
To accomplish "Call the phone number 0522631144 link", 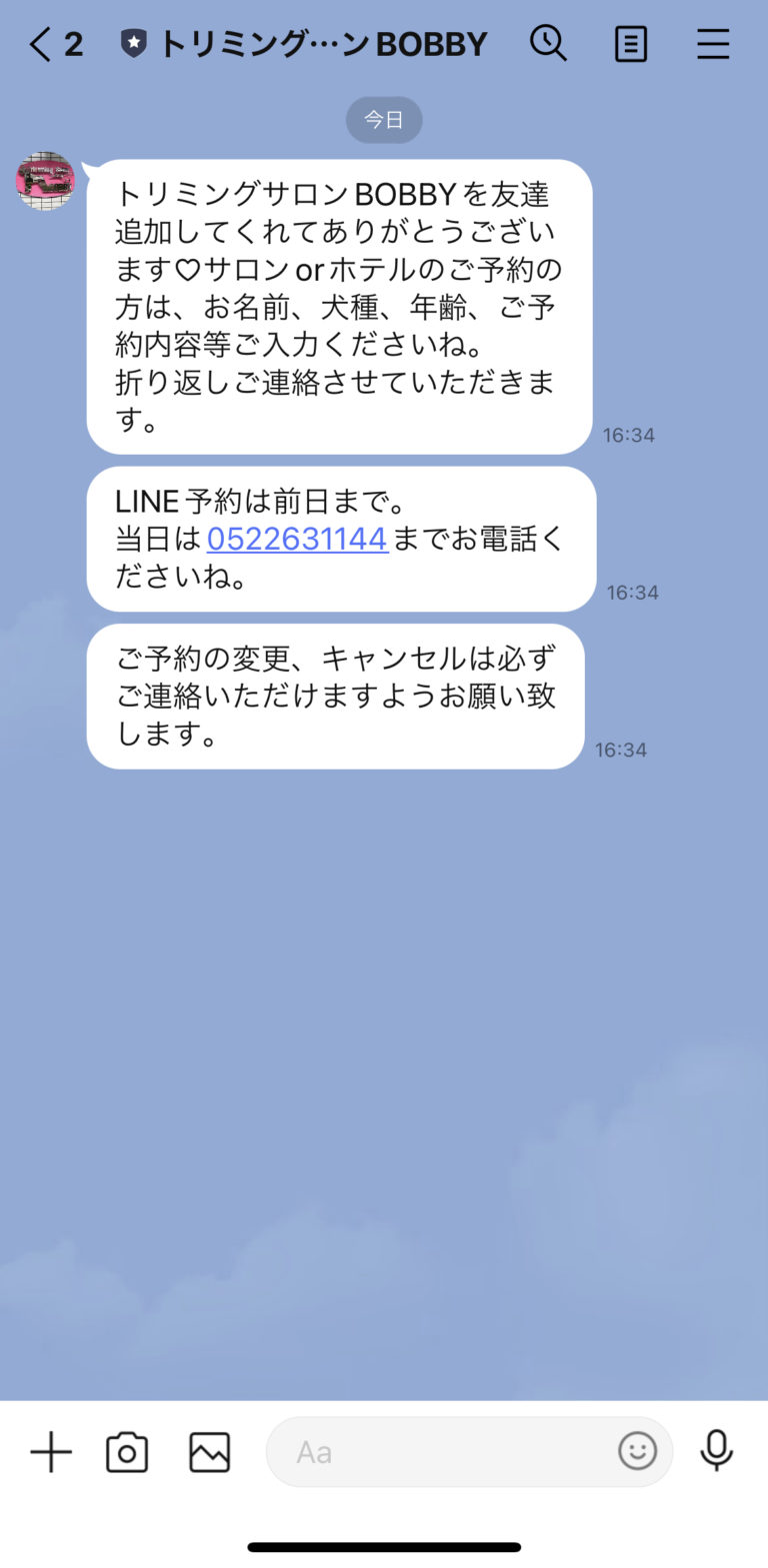I will [x=296, y=540].
